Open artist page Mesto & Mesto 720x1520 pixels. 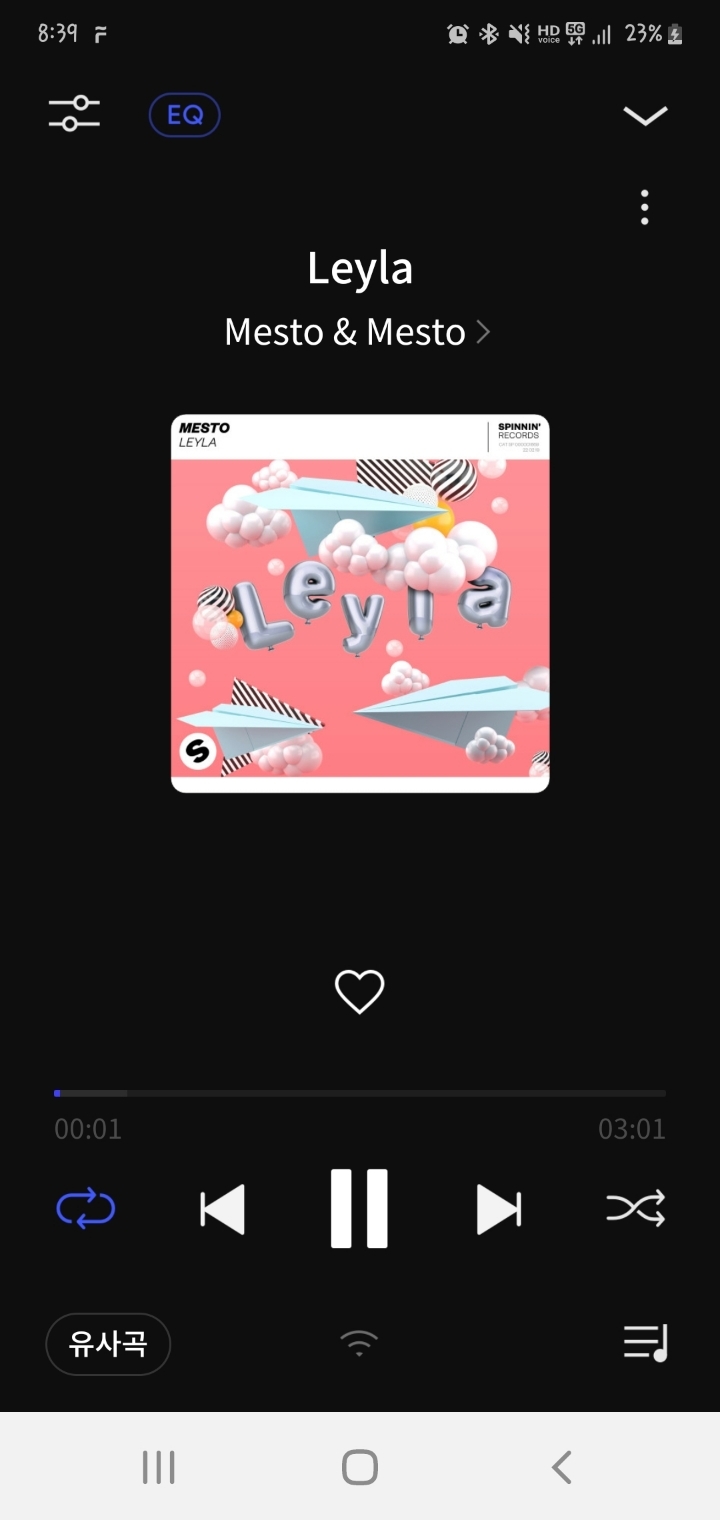(x=357, y=332)
